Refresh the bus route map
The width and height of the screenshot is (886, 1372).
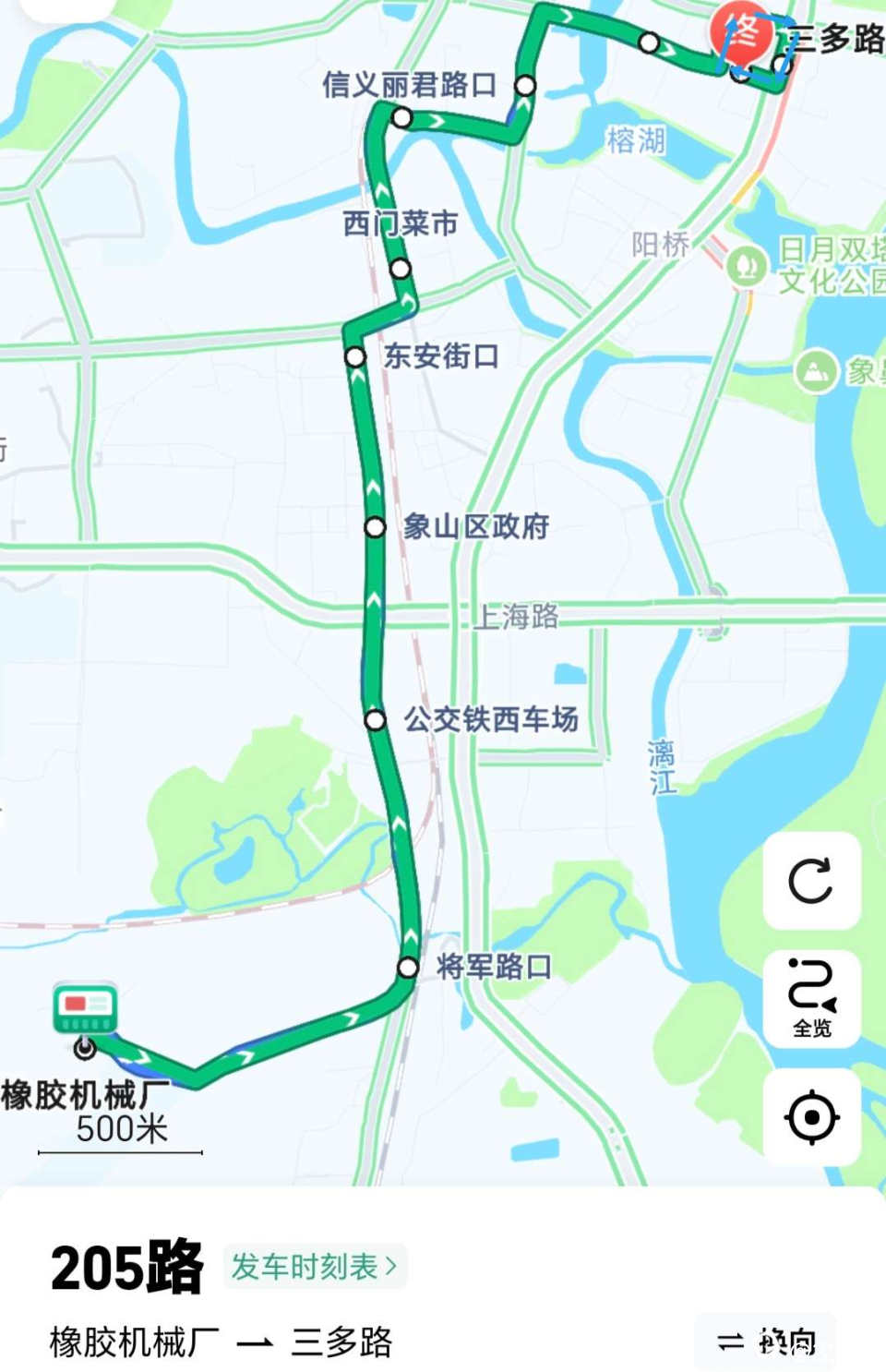[811, 881]
